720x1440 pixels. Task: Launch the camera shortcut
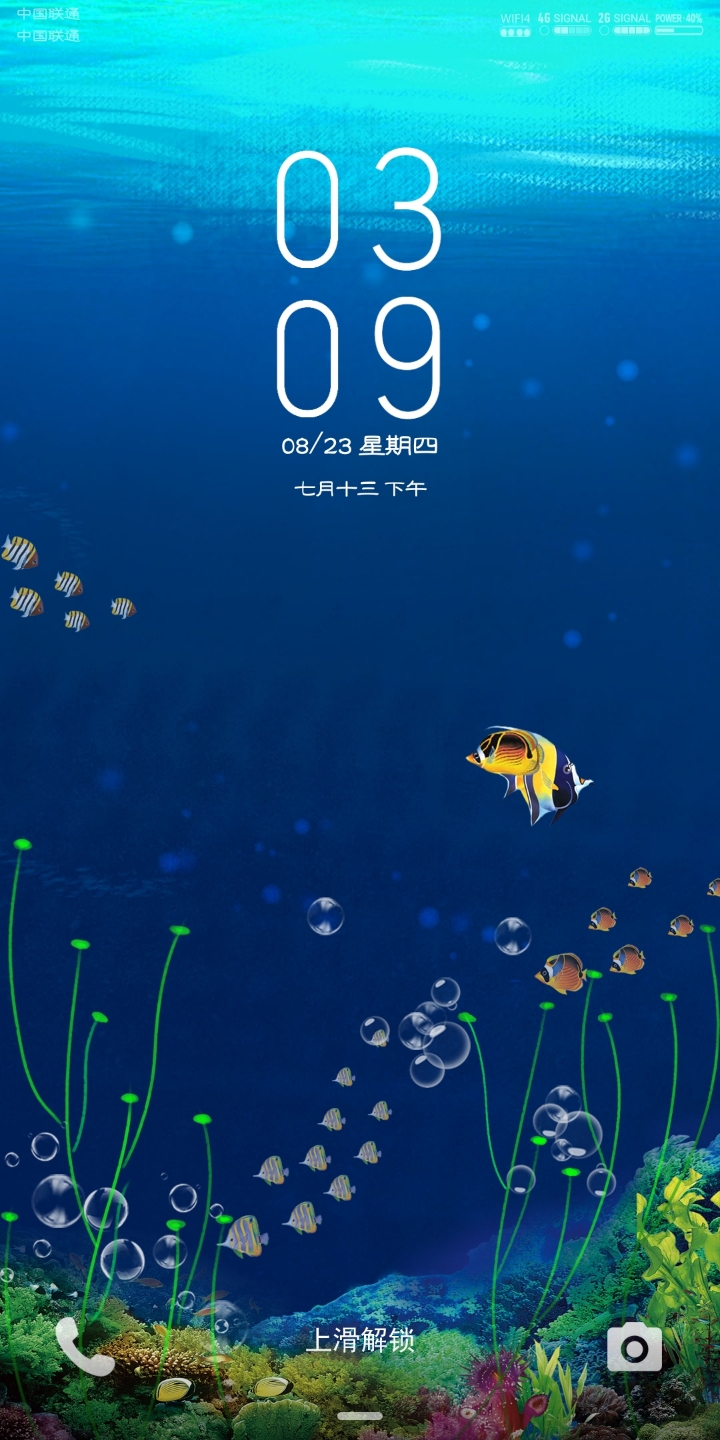tap(634, 1348)
